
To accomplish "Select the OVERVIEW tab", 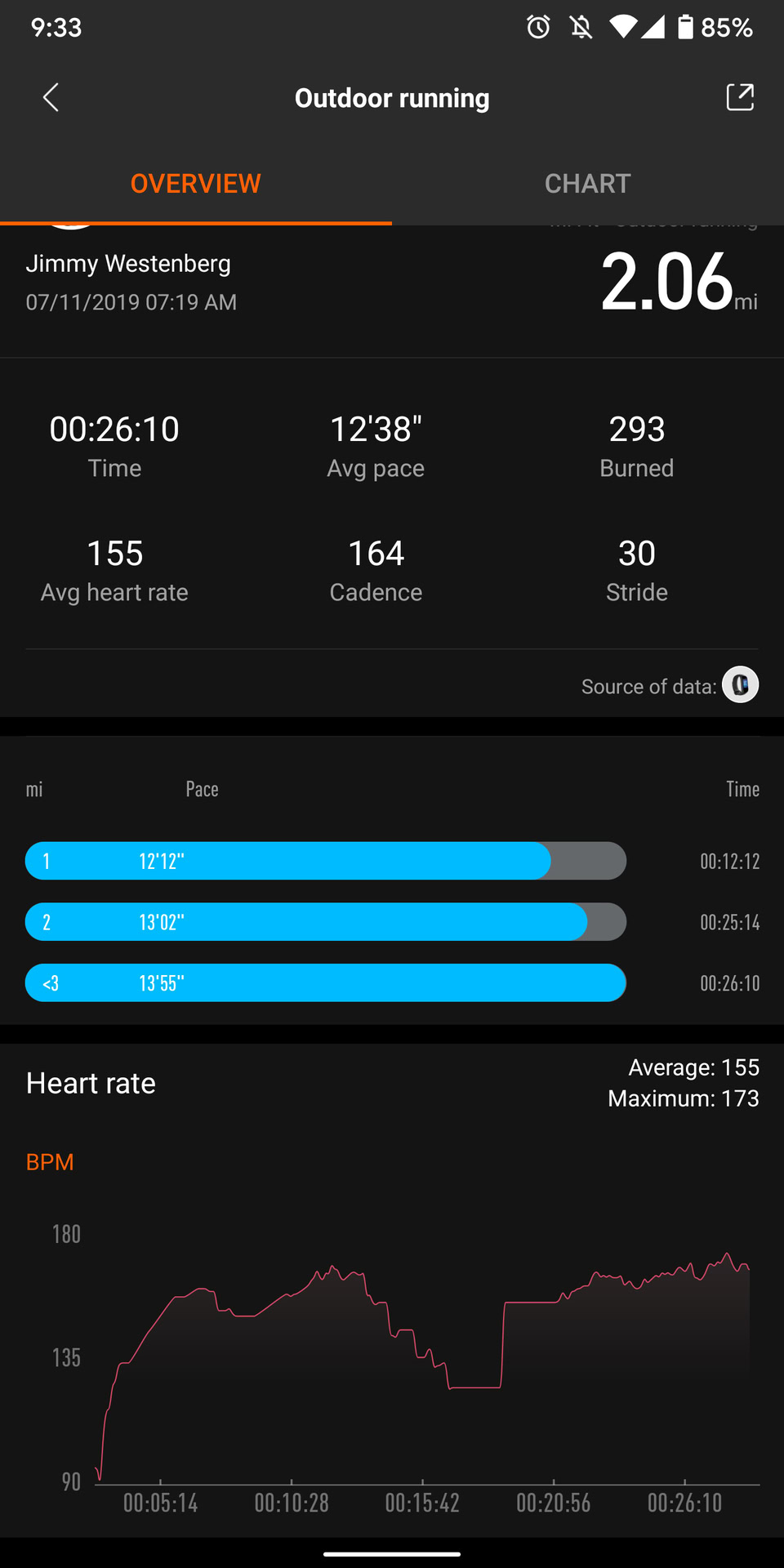I will point(196,183).
